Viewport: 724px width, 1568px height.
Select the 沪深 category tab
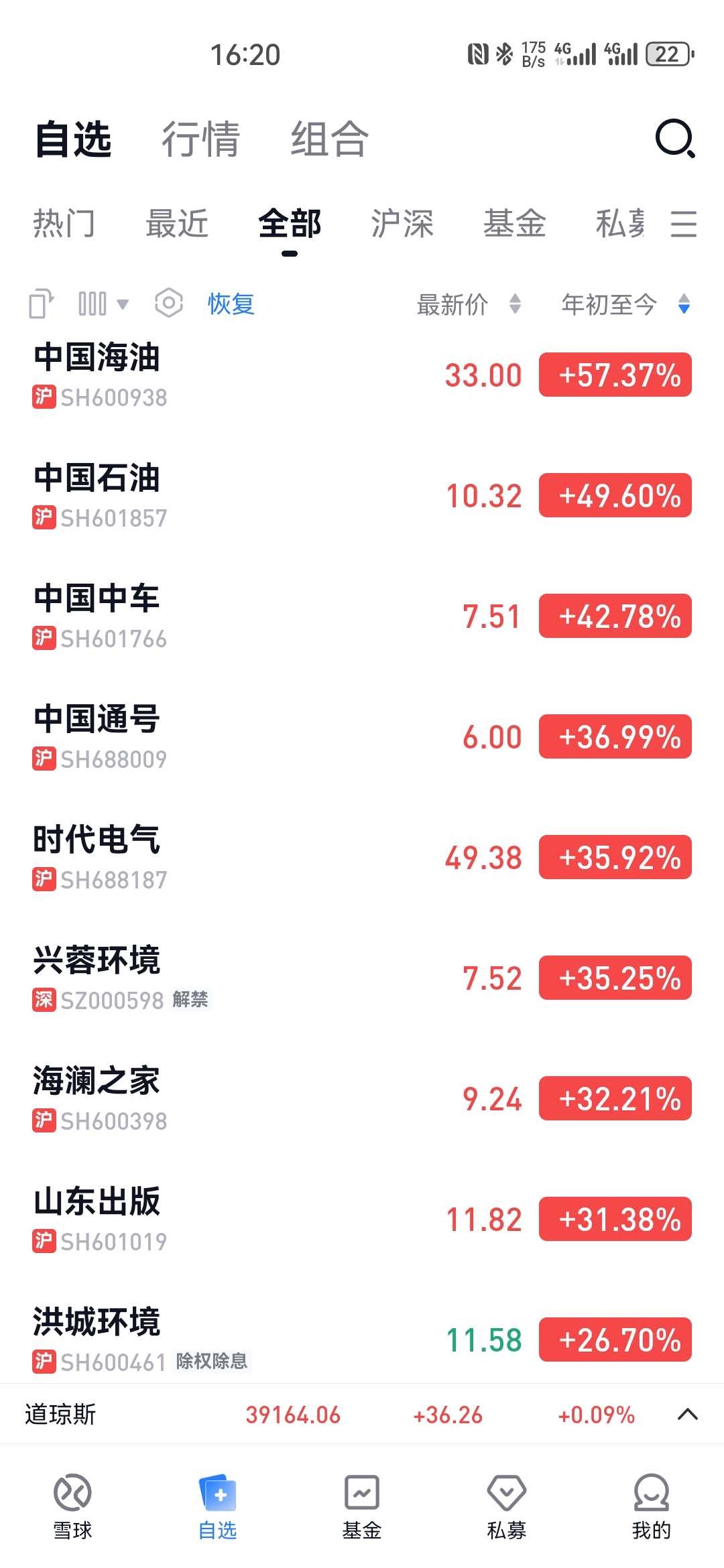pyautogui.click(x=402, y=223)
